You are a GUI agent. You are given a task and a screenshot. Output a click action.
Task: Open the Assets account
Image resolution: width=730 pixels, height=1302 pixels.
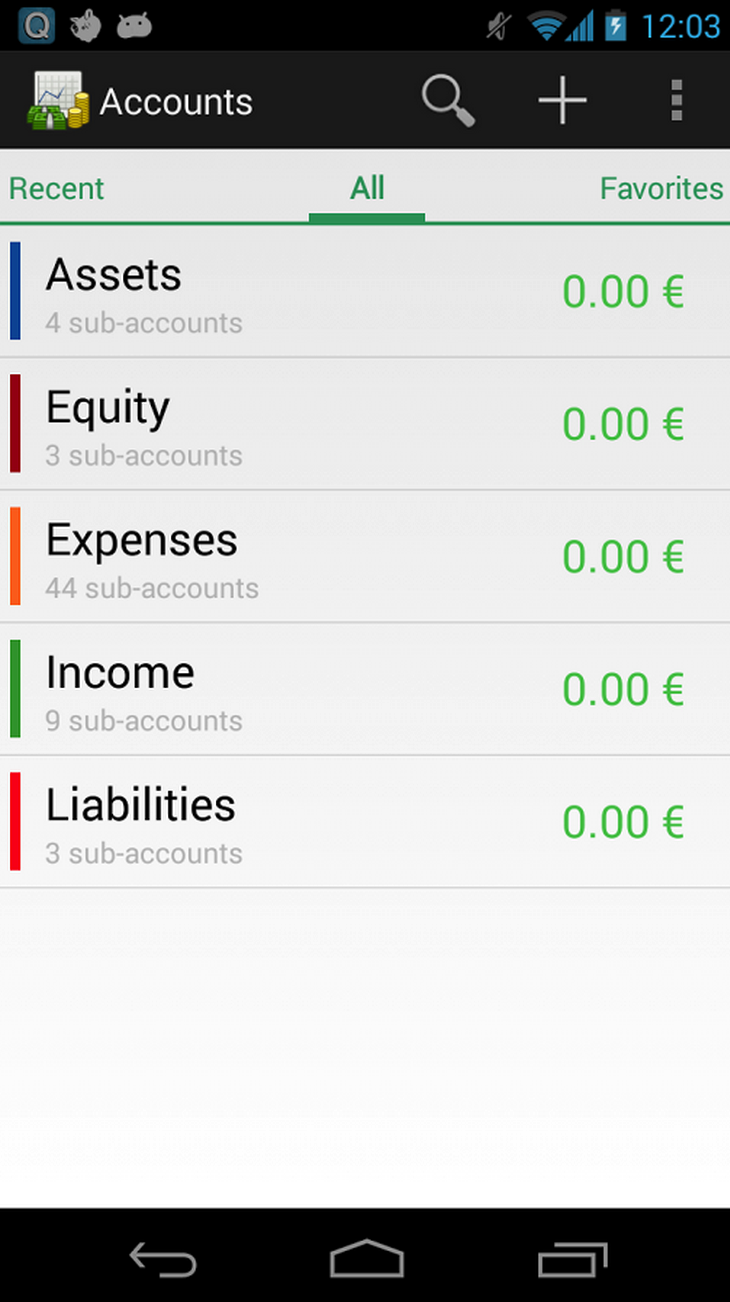pos(365,292)
